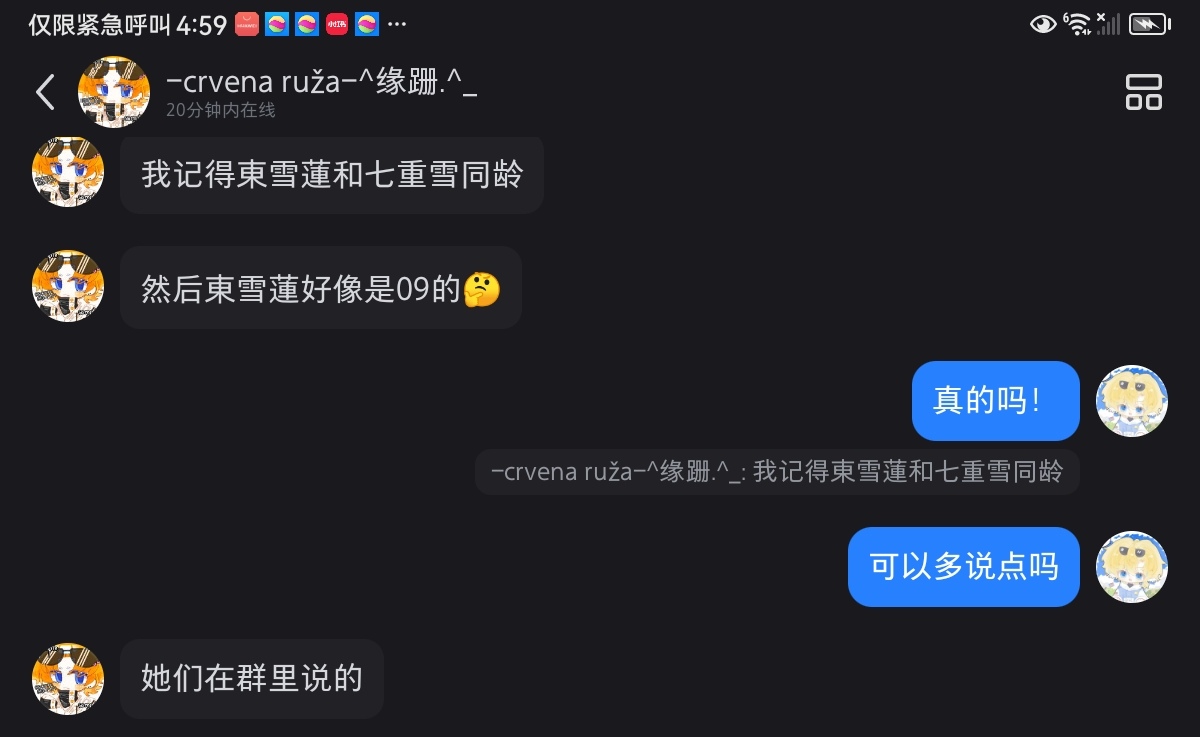Tap the quoted reply under 真的吗！

tap(777, 471)
